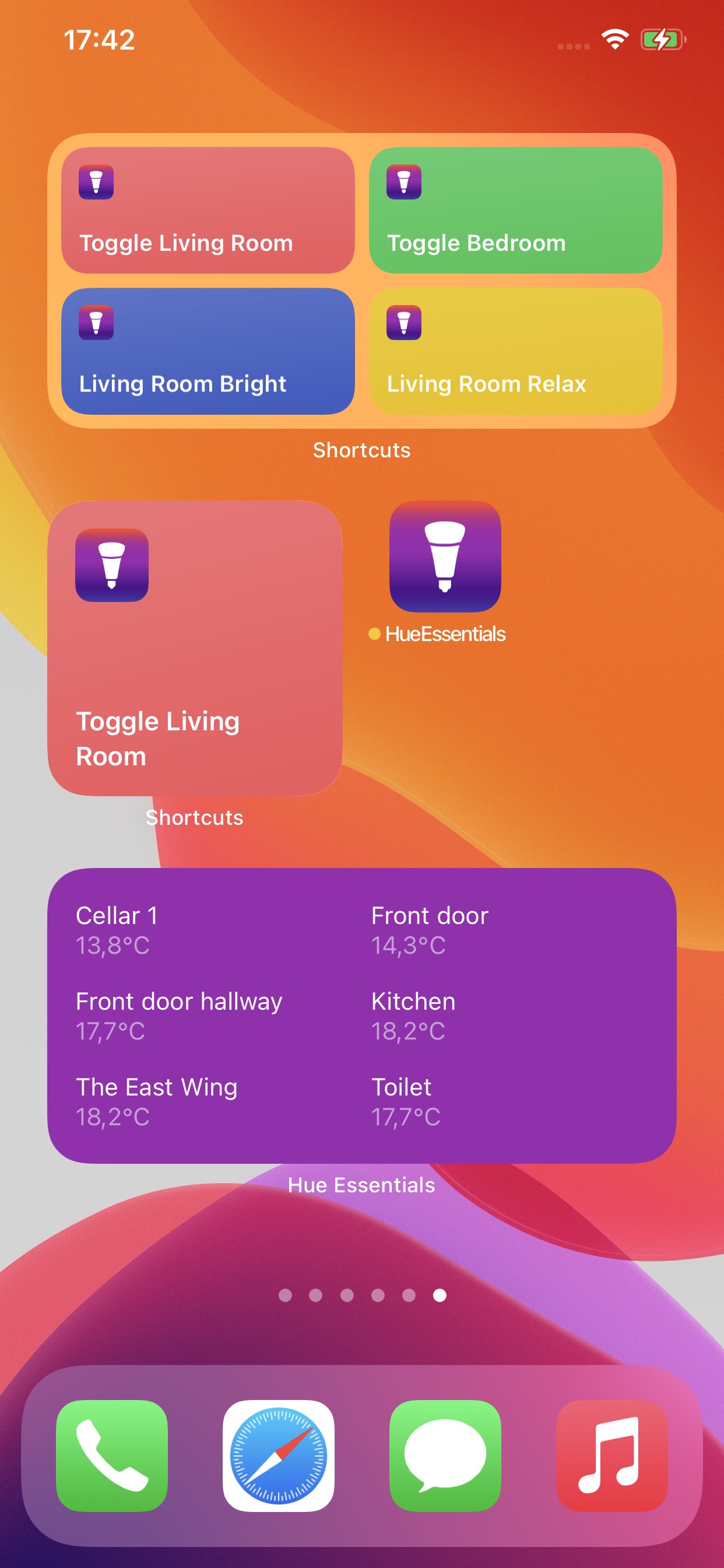Open the Hue Essentials temperature widget
Image resolution: width=724 pixels, height=1568 pixels.
pos(361,1016)
